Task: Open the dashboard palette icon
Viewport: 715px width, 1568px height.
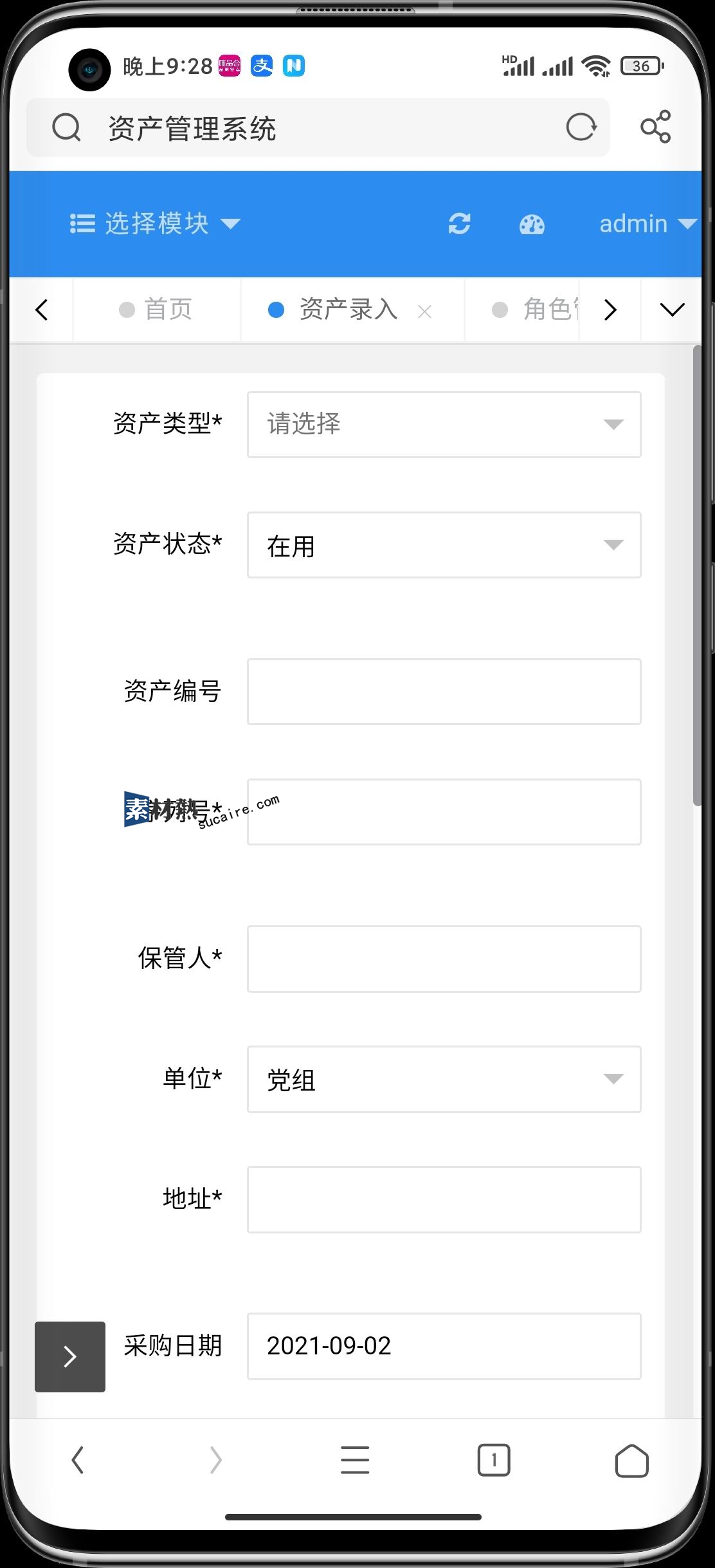Action: pos(532,224)
